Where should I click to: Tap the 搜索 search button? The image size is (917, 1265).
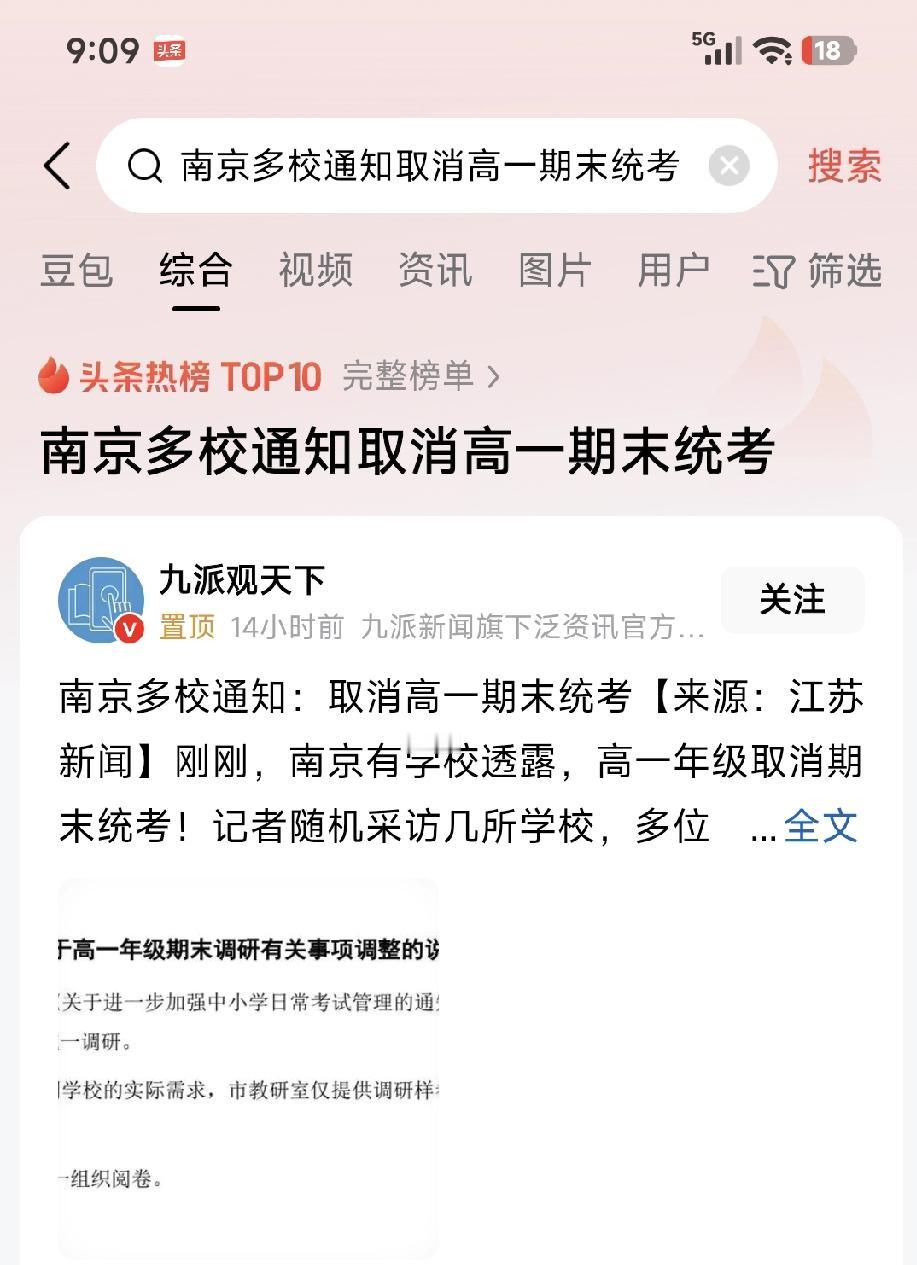tap(843, 167)
